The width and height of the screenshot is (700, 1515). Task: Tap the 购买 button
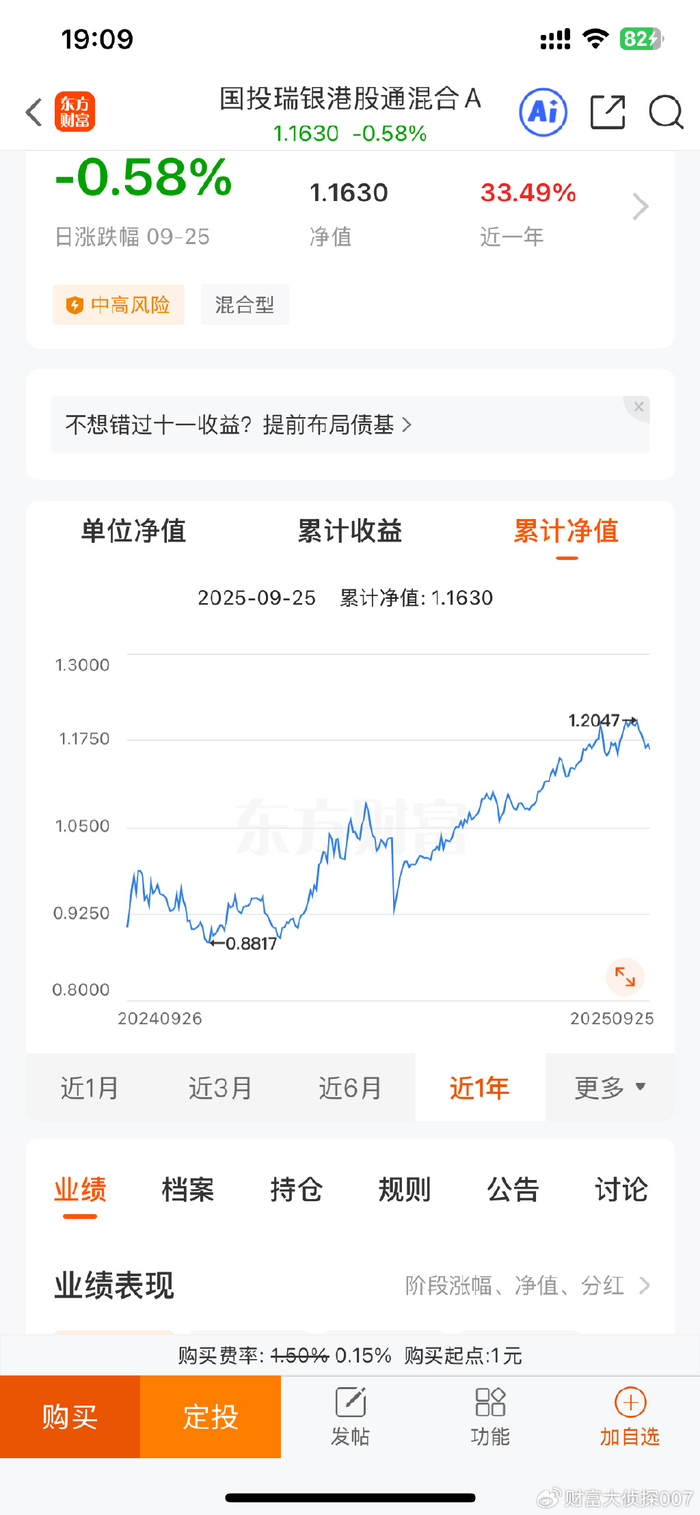[70, 1417]
